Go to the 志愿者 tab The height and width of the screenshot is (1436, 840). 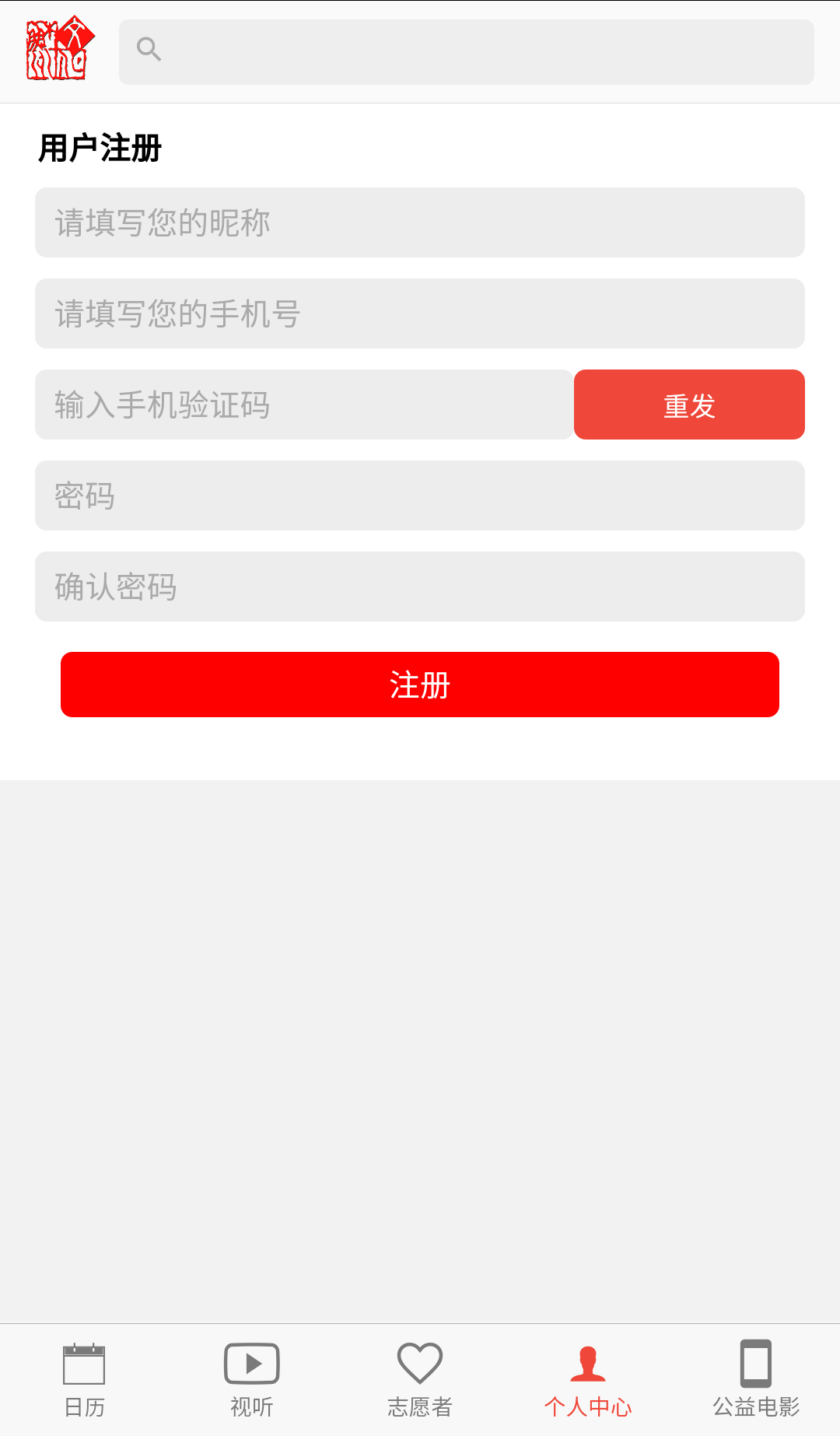pyautogui.click(x=420, y=1380)
